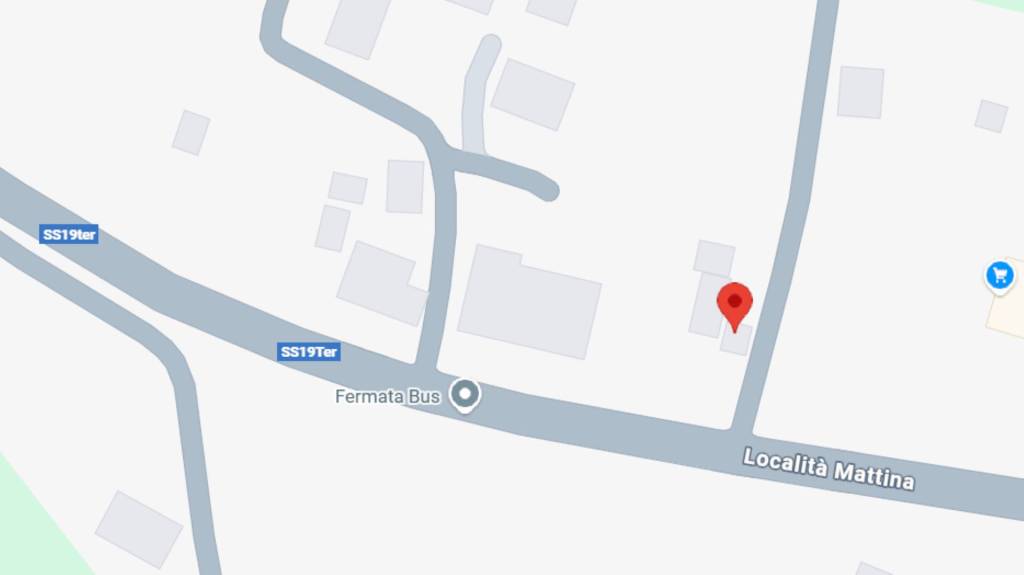Open the Fermata Bus stop marker
The width and height of the screenshot is (1024, 575).
(464, 395)
